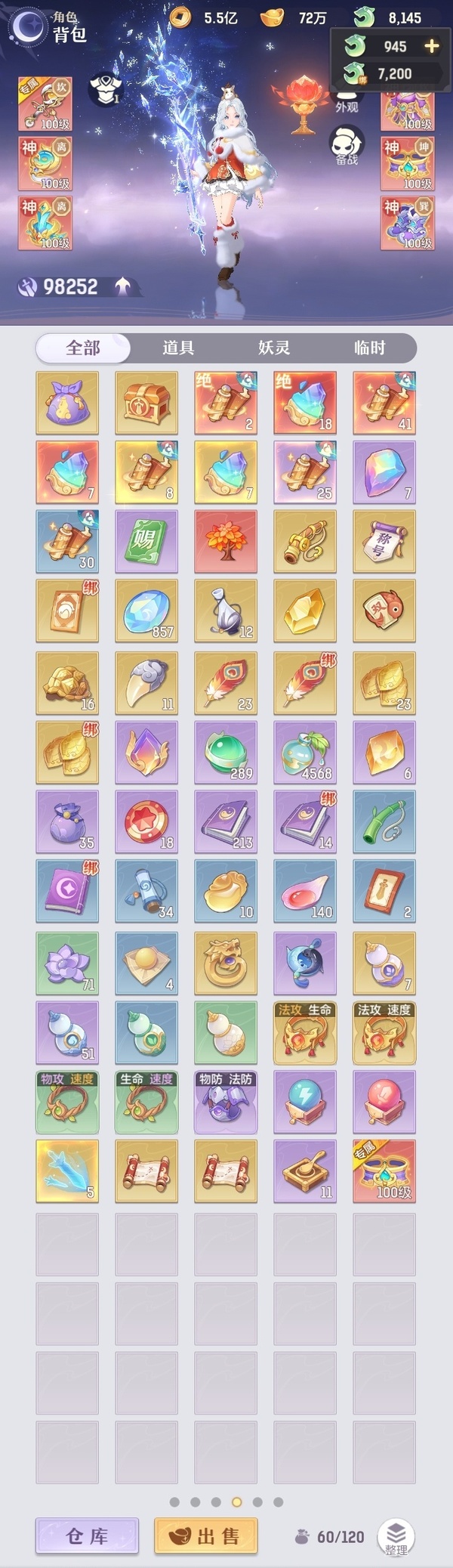Open the equipped 坎 gear slot
The image size is (453, 1568).
pos(45,104)
